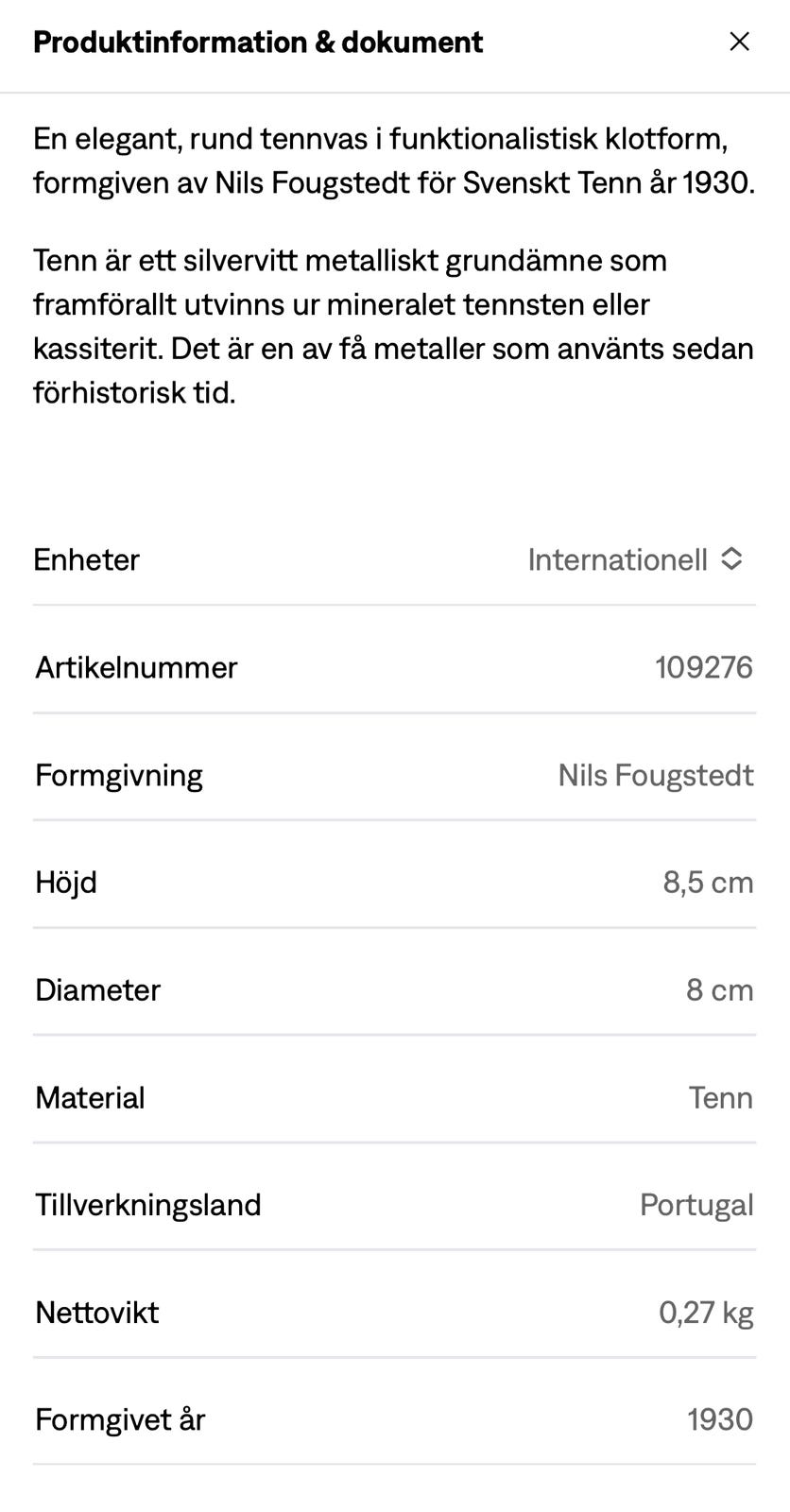
Task: Click the Nettovikt value 0,27 kg
Action: point(707,1312)
